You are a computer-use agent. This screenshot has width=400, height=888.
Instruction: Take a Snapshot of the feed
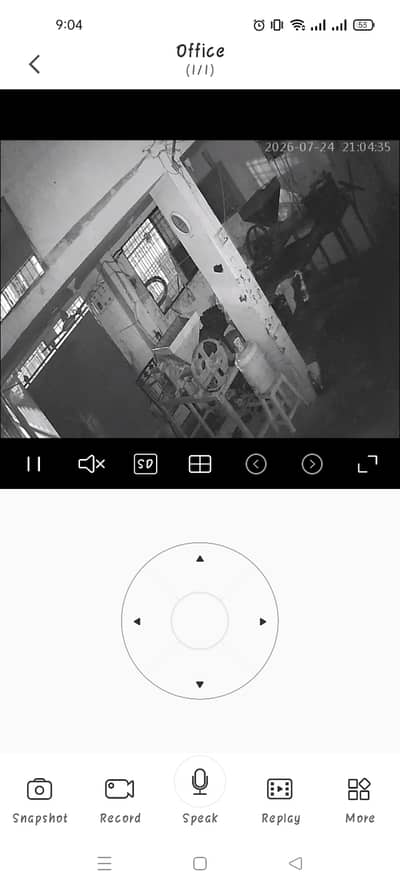click(40, 800)
